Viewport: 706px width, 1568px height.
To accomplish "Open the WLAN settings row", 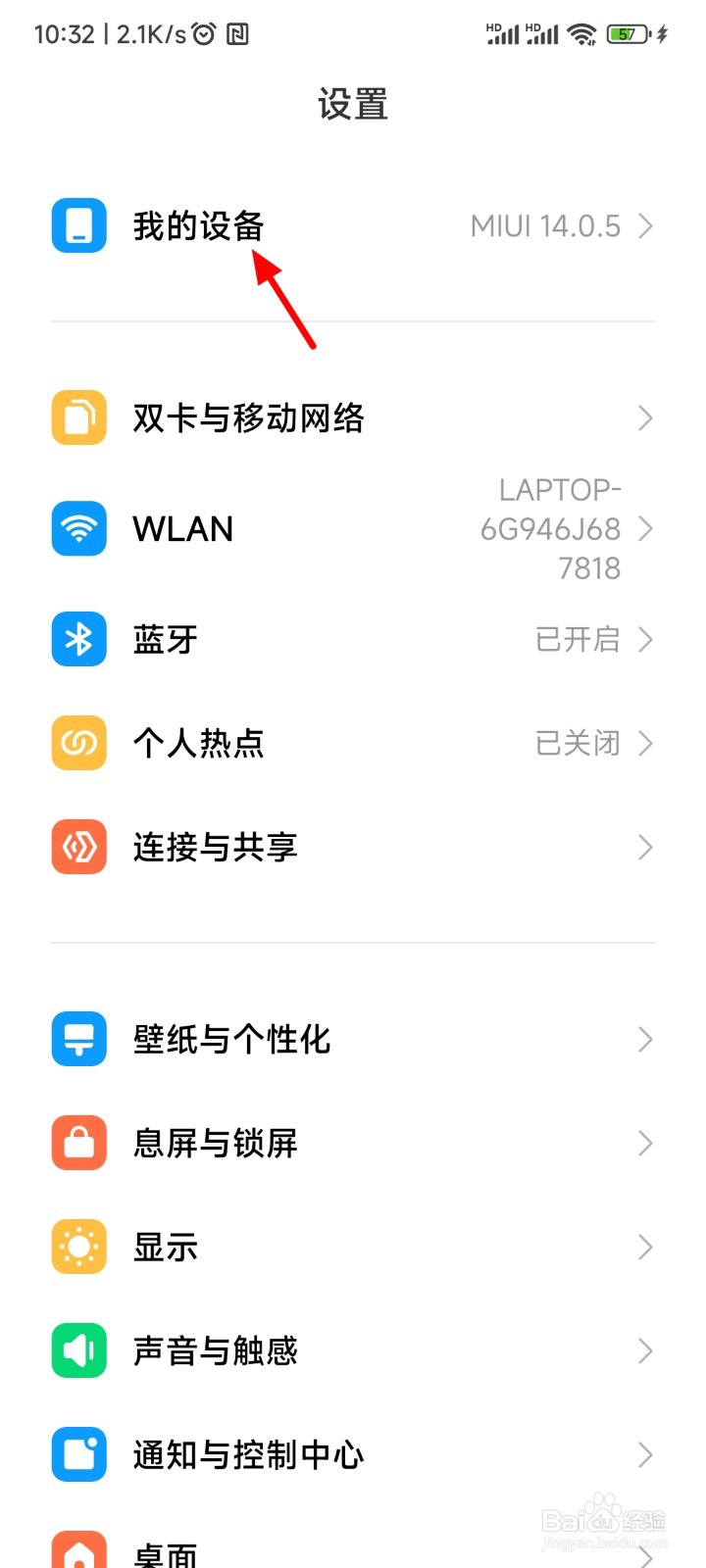I will click(x=353, y=529).
